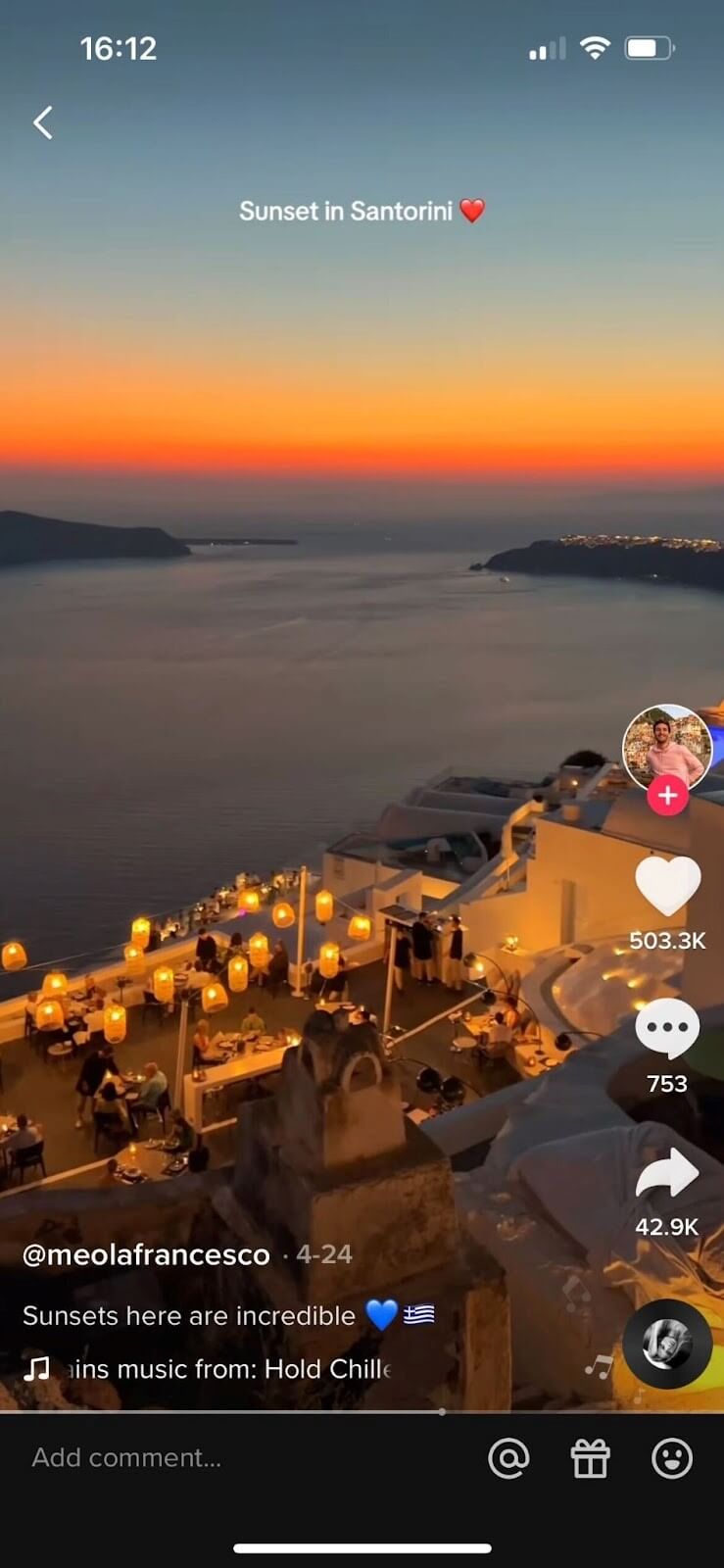This screenshot has width=724, height=1568.
Task: Open the gift icon in the comment bar
Action: [x=590, y=1458]
